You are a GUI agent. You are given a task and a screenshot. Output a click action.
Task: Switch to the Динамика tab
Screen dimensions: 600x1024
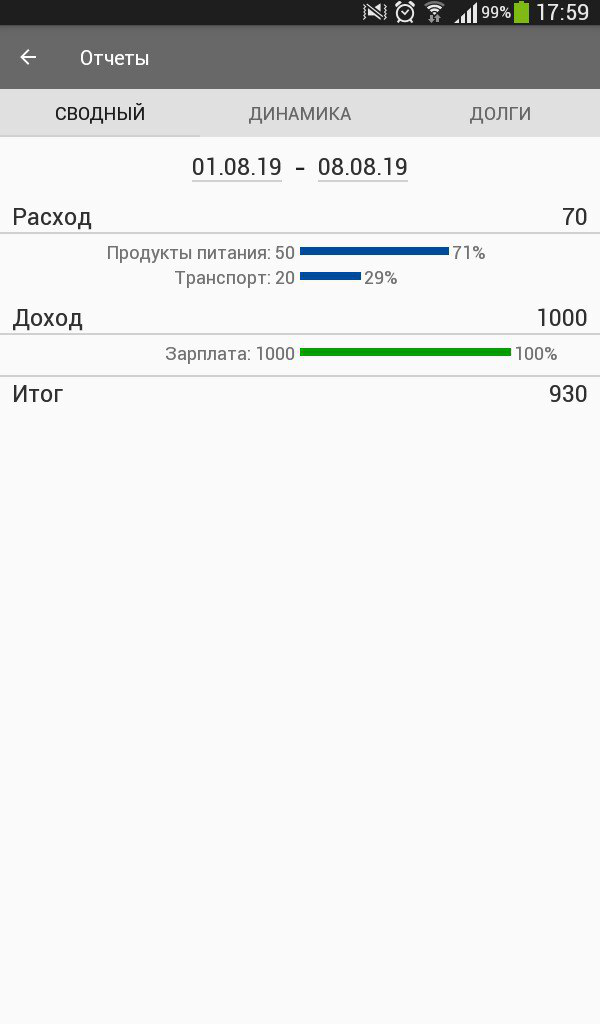click(300, 113)
